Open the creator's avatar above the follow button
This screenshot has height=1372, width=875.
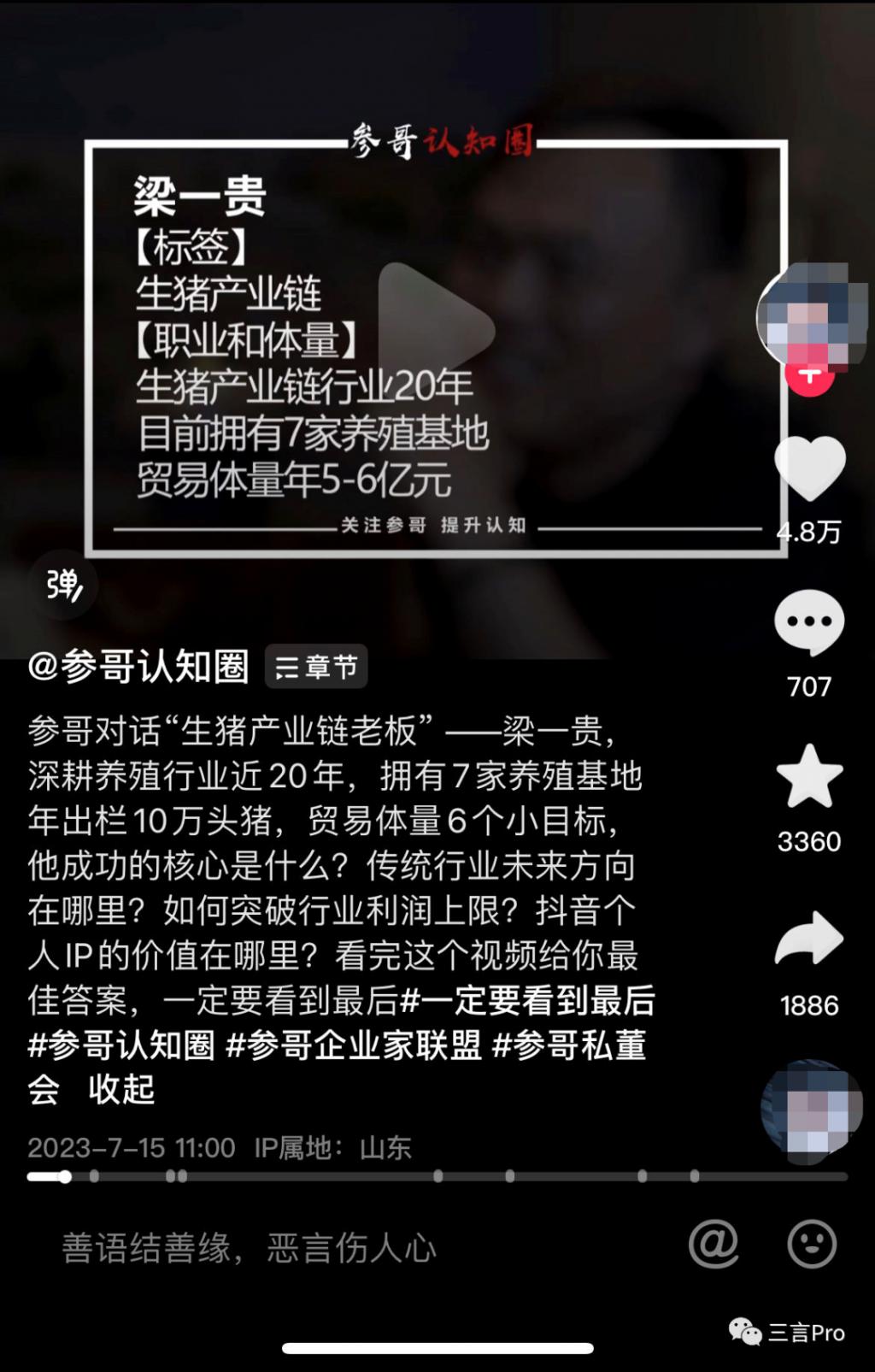click(x=807, y=316)
